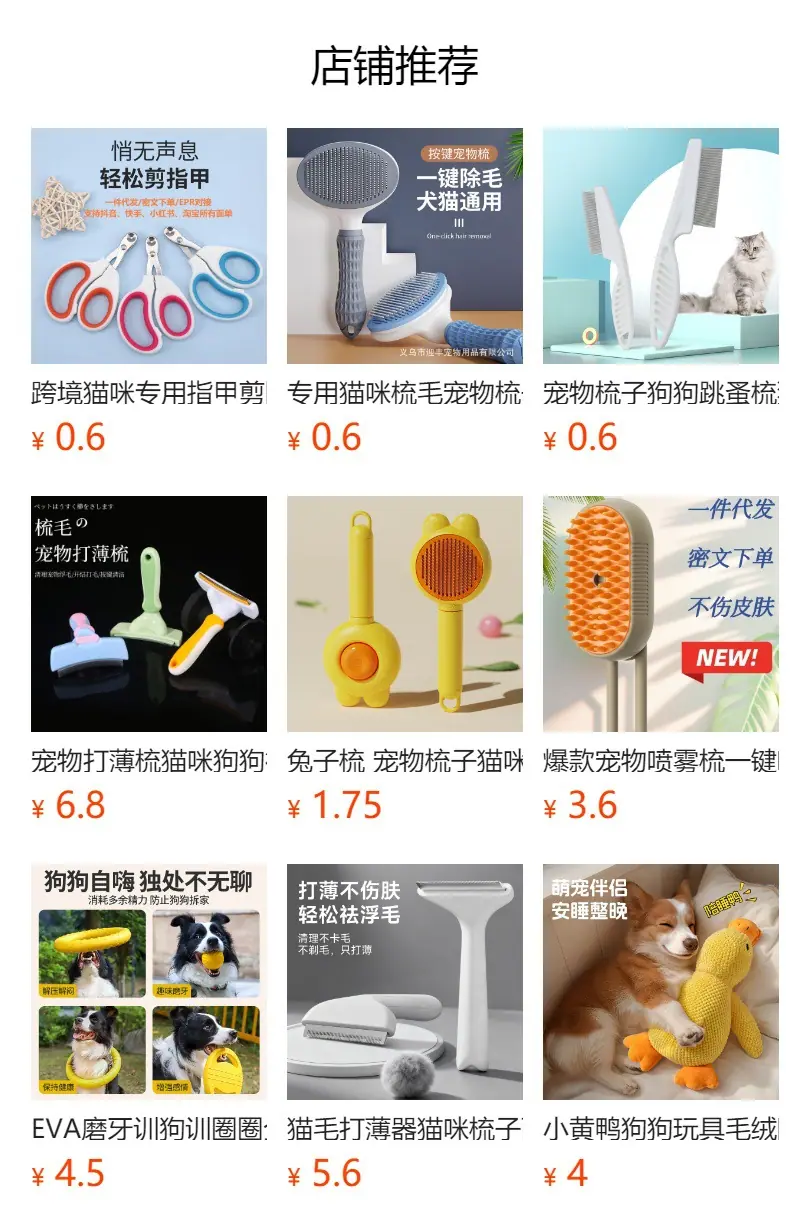This screenshot has height=1232, width=790.
Task: Open the 宠物打薄梳猫咪狗狗 item priced 6.8
Action: tap(149, 660)
